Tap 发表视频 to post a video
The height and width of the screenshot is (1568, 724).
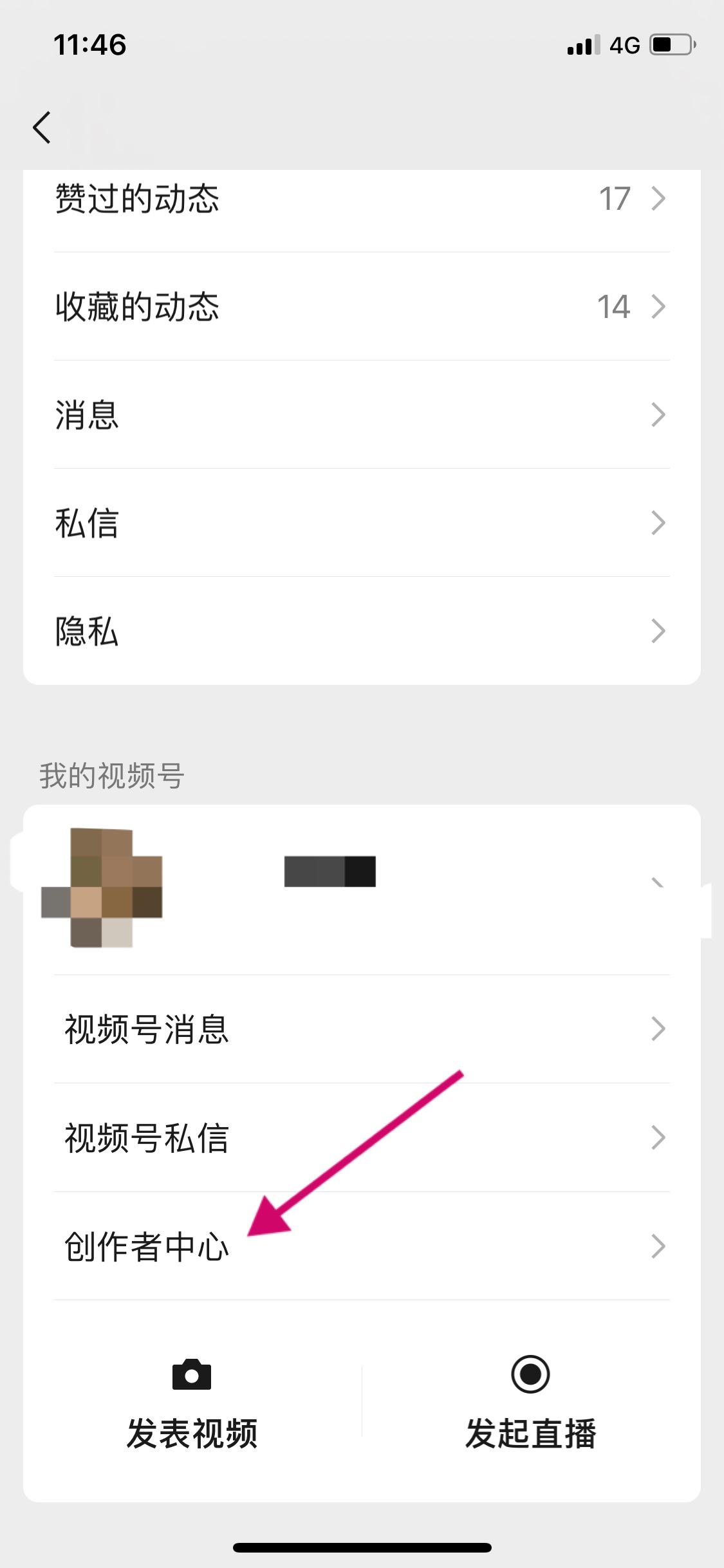192,1405
